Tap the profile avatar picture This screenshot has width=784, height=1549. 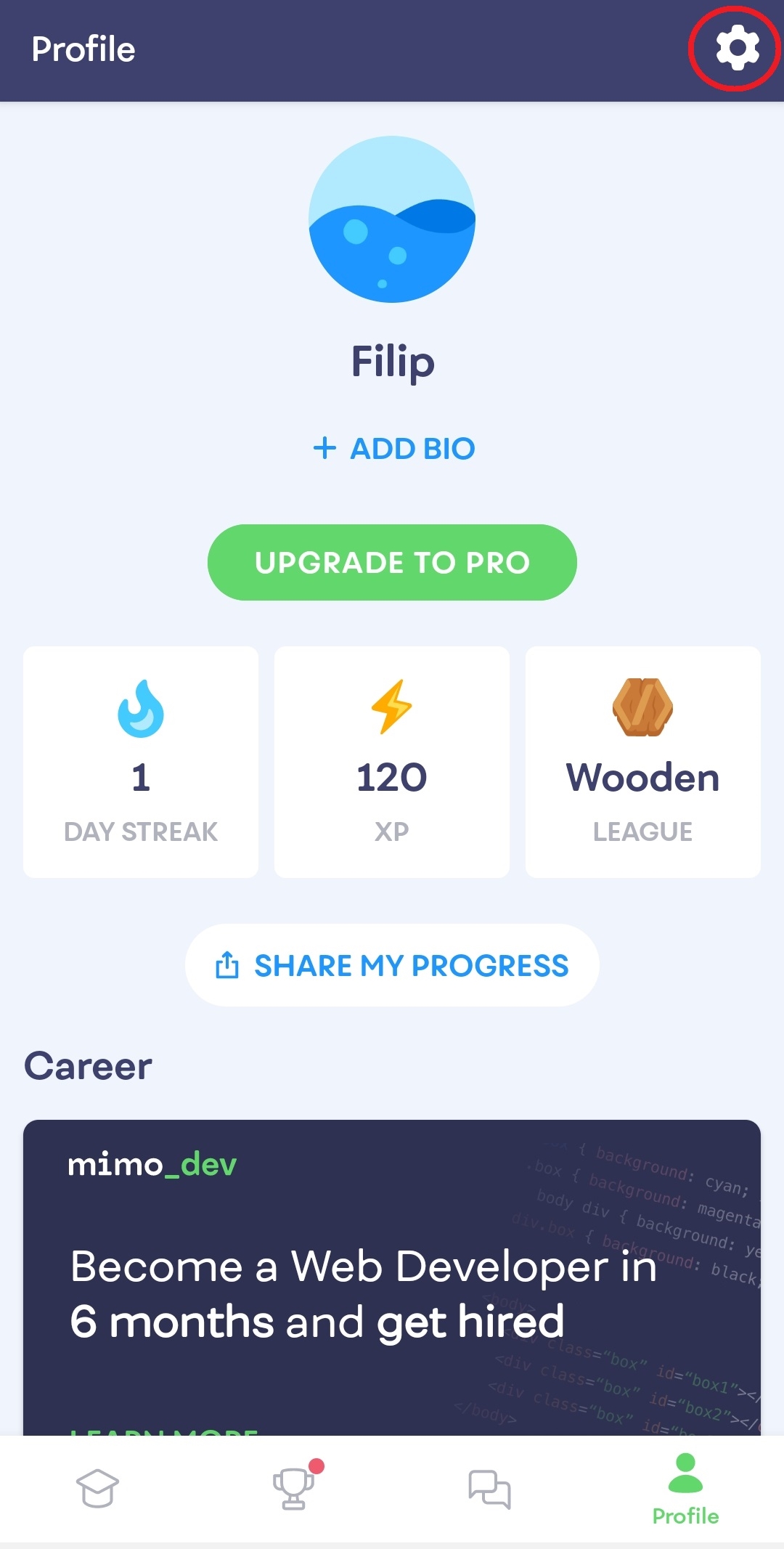392,219
